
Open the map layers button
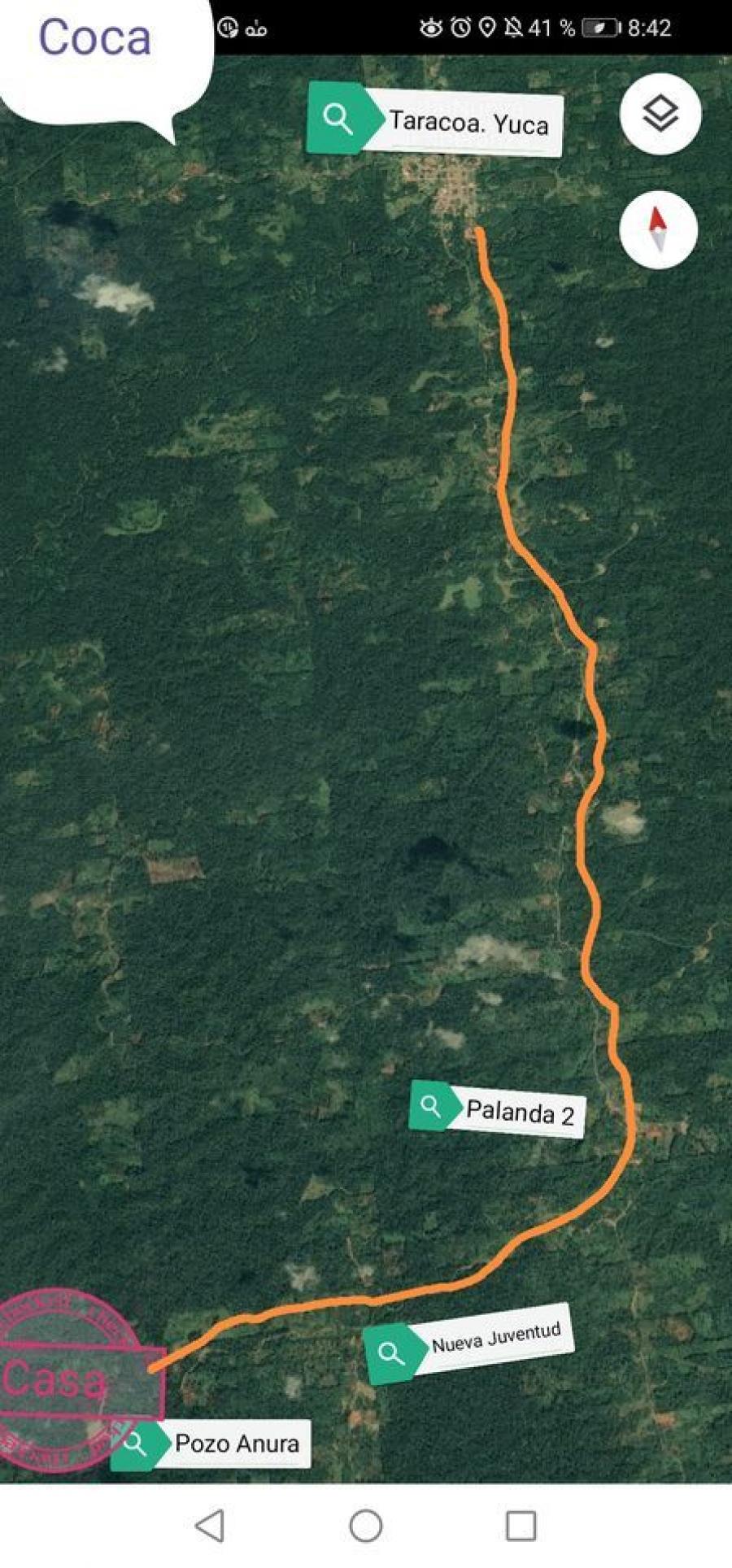tap(660, 114)
